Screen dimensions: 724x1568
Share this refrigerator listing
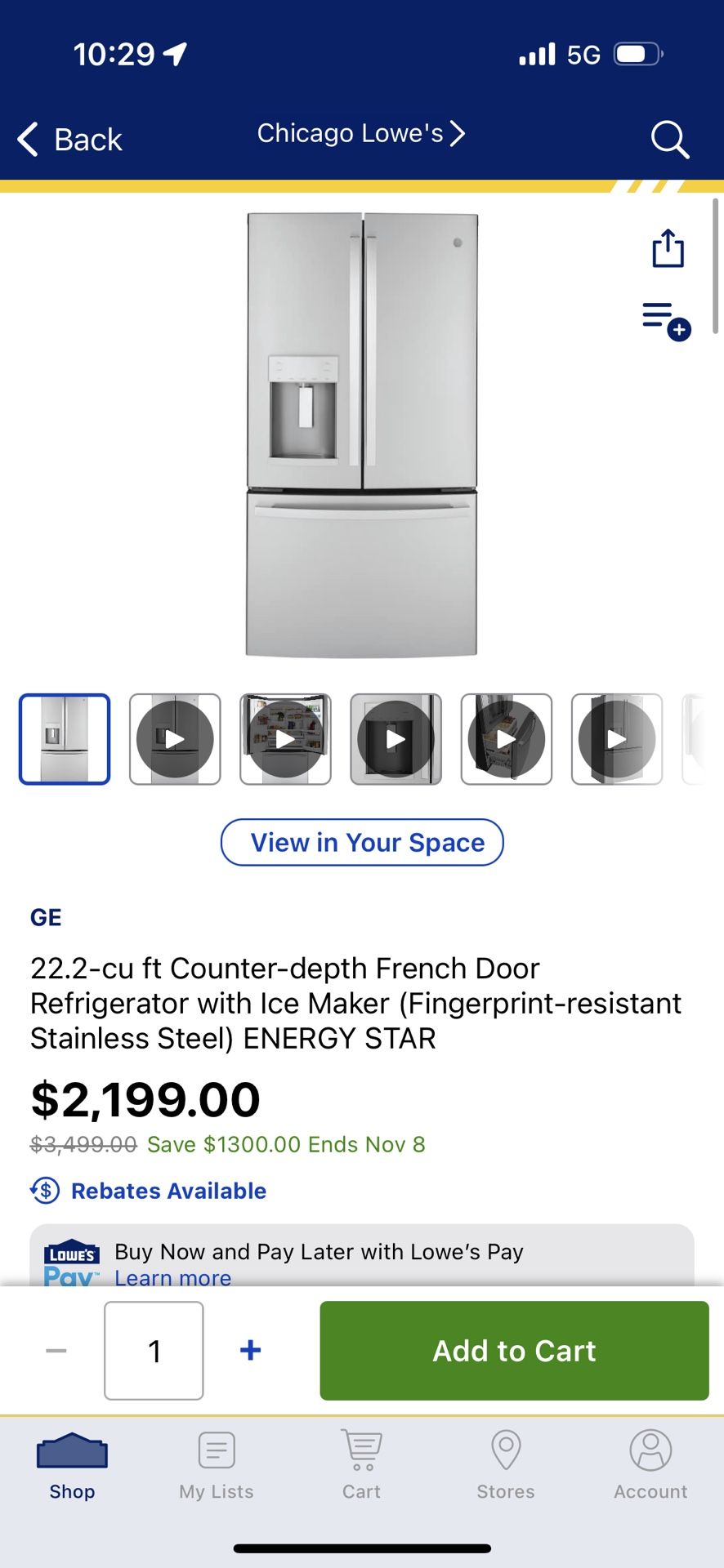coord(668,248)
